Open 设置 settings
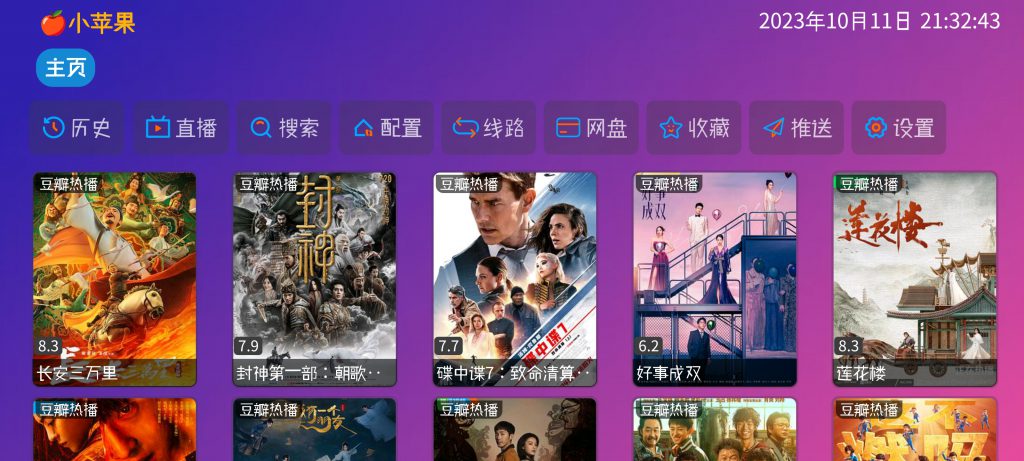This screenshot has width=1024, height=461. [899, 128]
